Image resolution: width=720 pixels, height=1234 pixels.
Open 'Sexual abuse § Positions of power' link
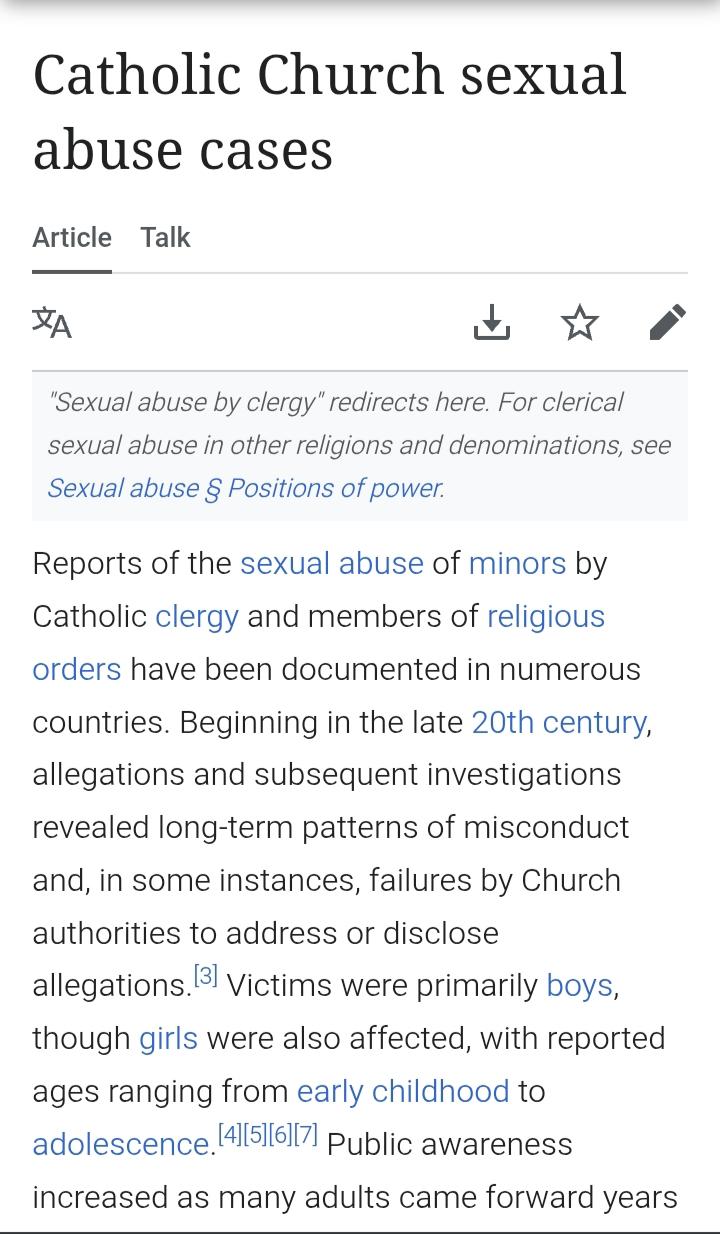click(245, 488)
